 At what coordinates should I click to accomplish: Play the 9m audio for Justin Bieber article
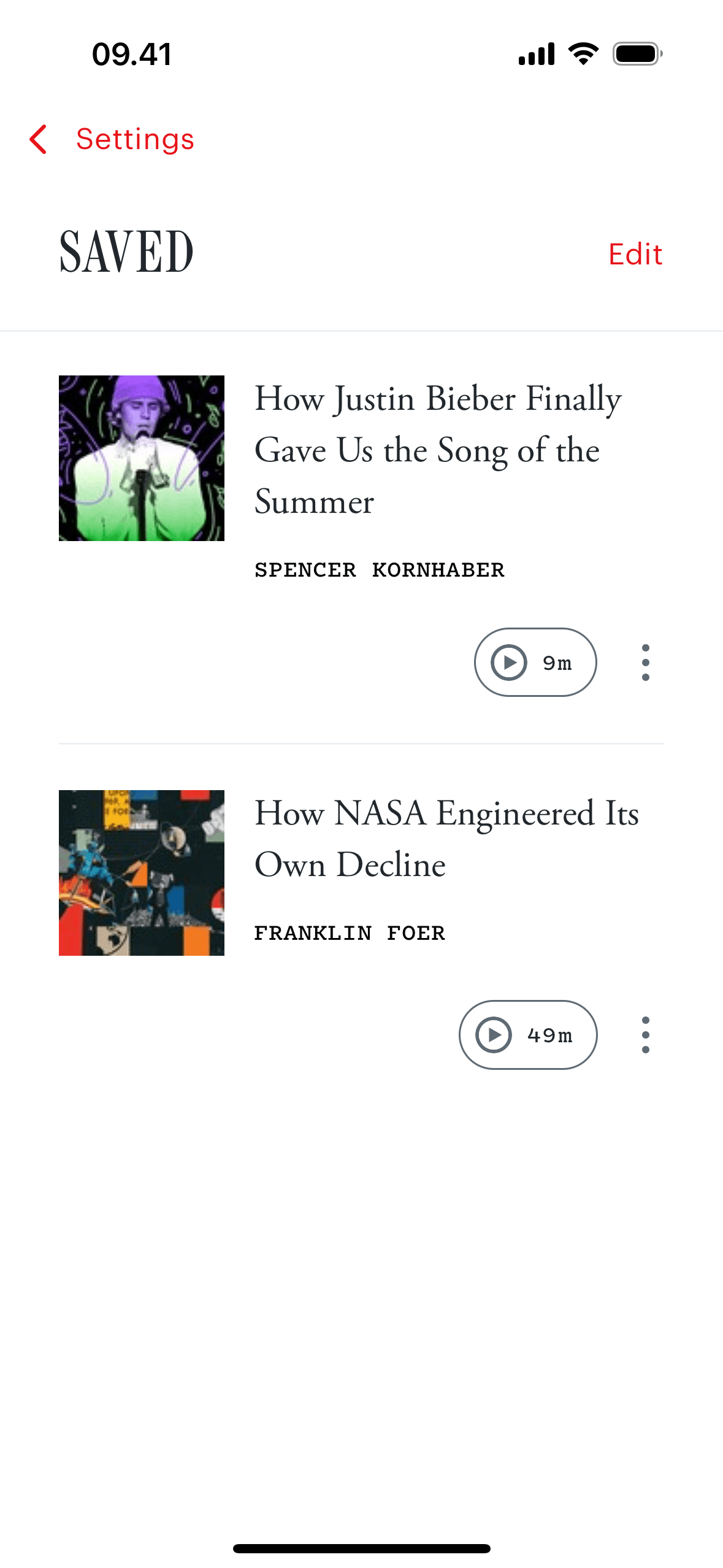(x=535, y=663)
